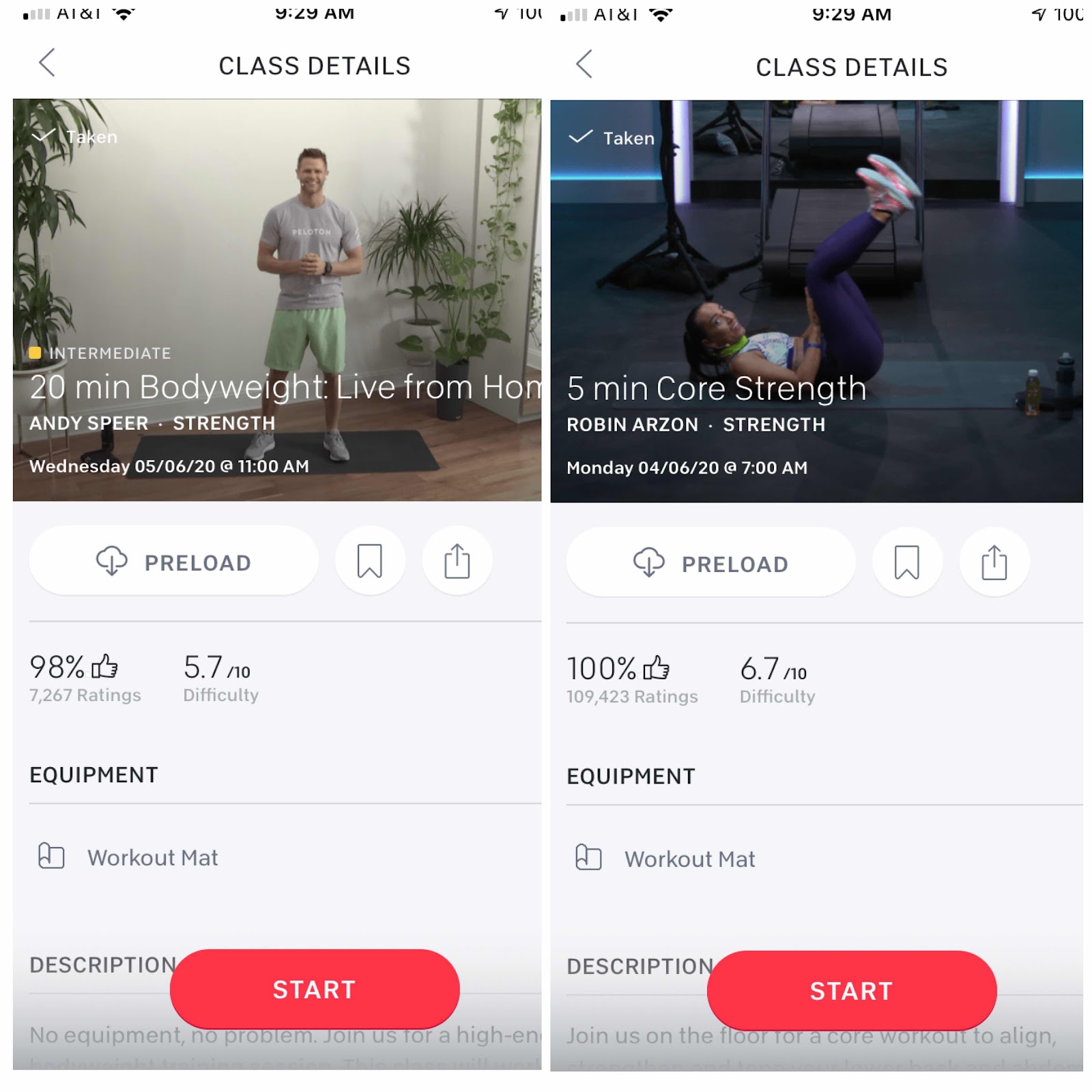Go back from the 20 min Bodyweight class
The height and width of the screenshot is (1092, 1092).
[46, 63]
